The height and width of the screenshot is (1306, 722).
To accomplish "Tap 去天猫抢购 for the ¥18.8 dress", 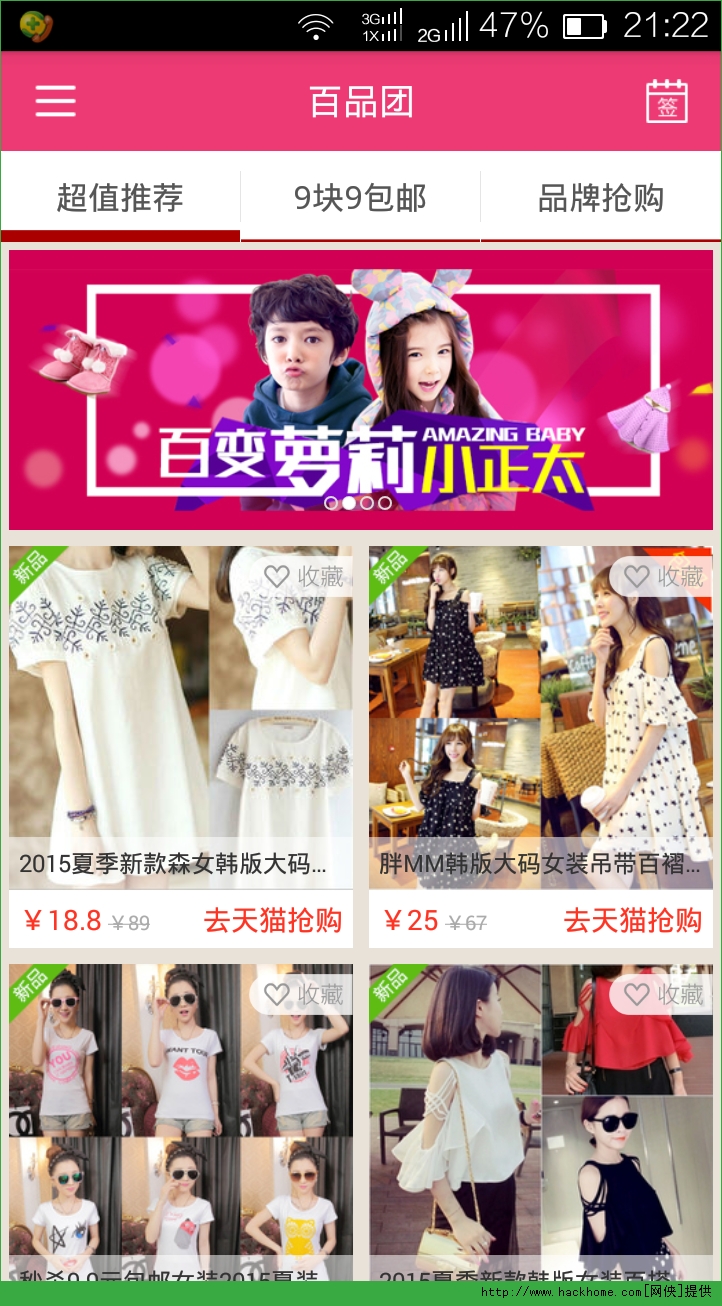I will tap(273, 920).
